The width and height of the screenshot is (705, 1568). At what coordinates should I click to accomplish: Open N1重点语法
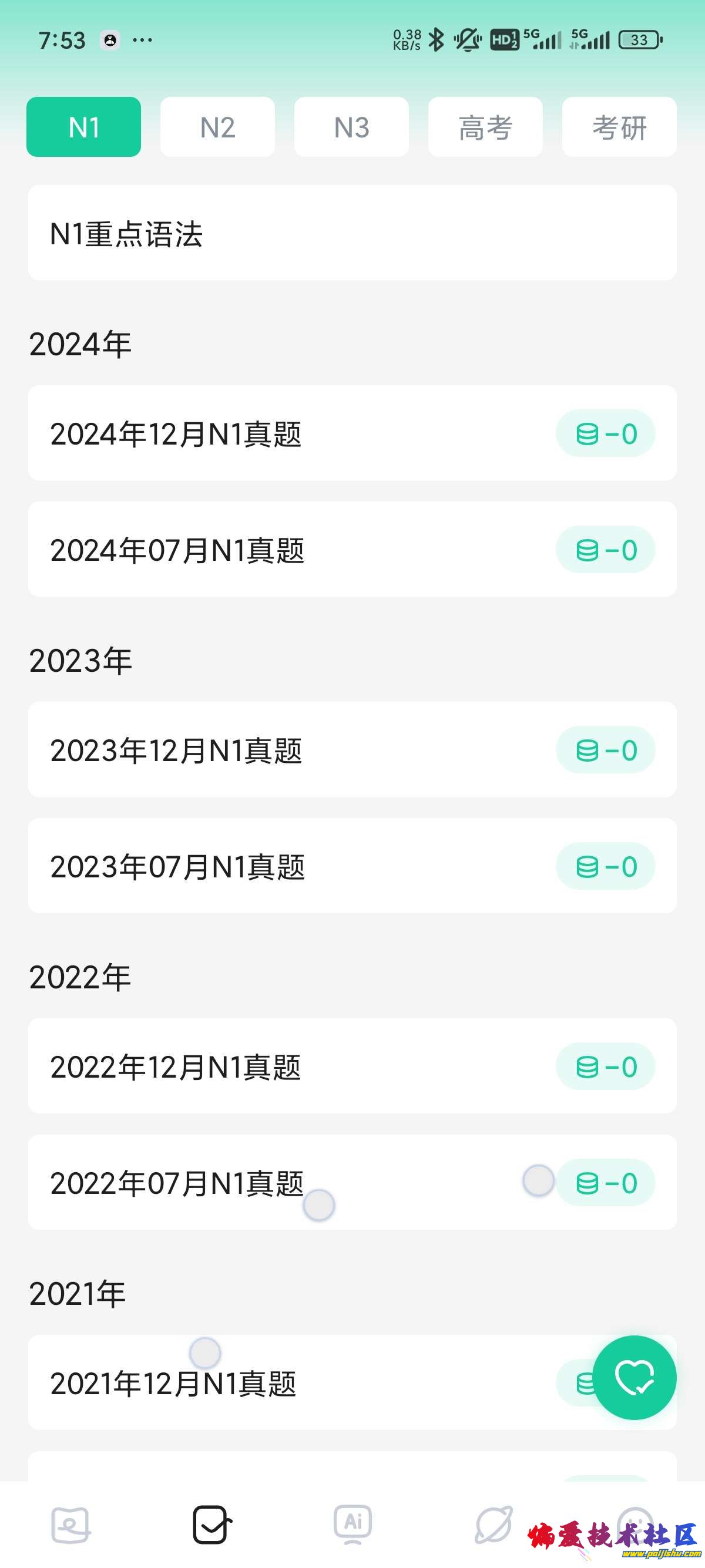tap(352, 233)
